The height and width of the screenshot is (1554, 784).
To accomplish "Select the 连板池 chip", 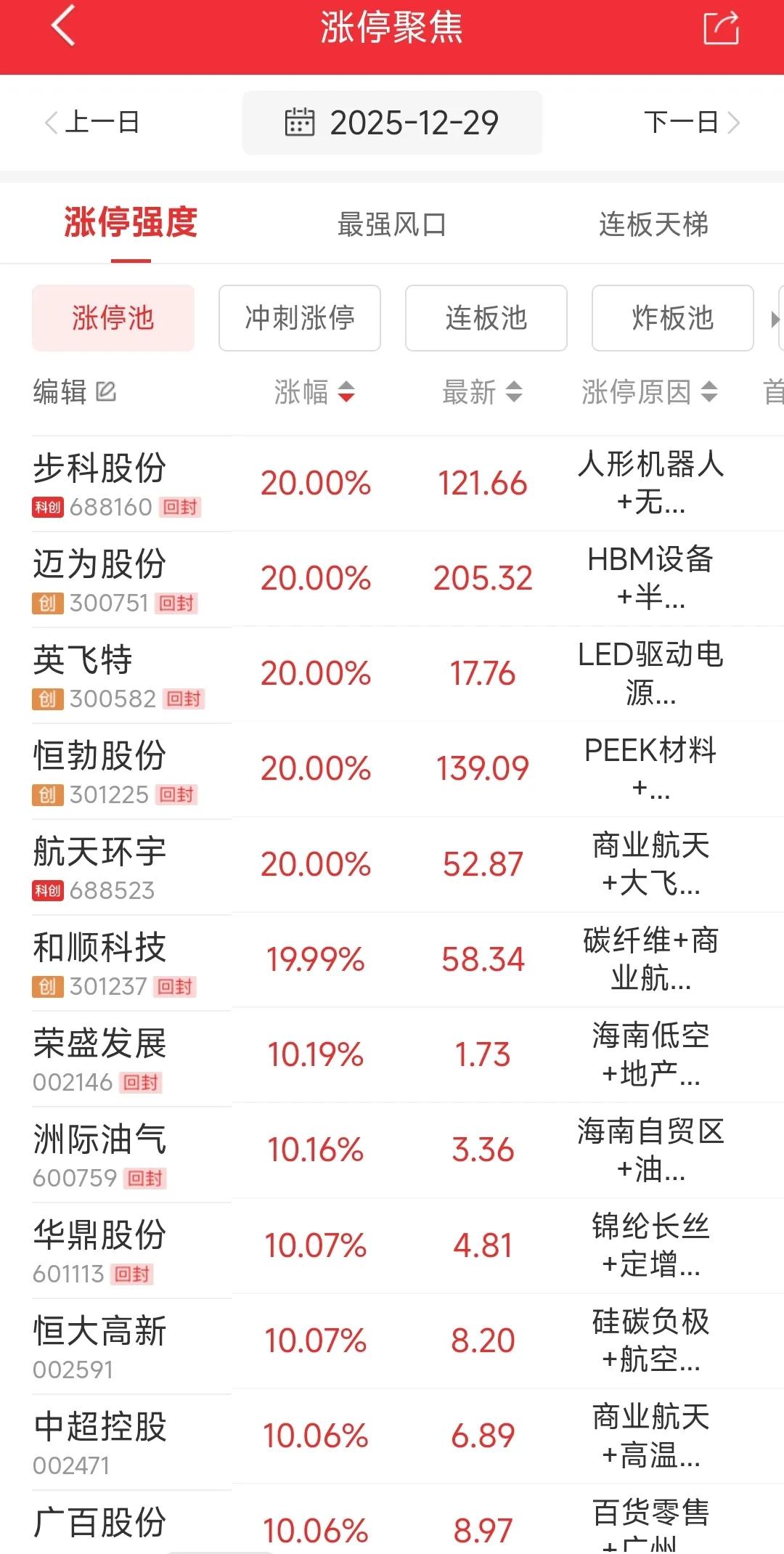I will [x=486, y=318].
